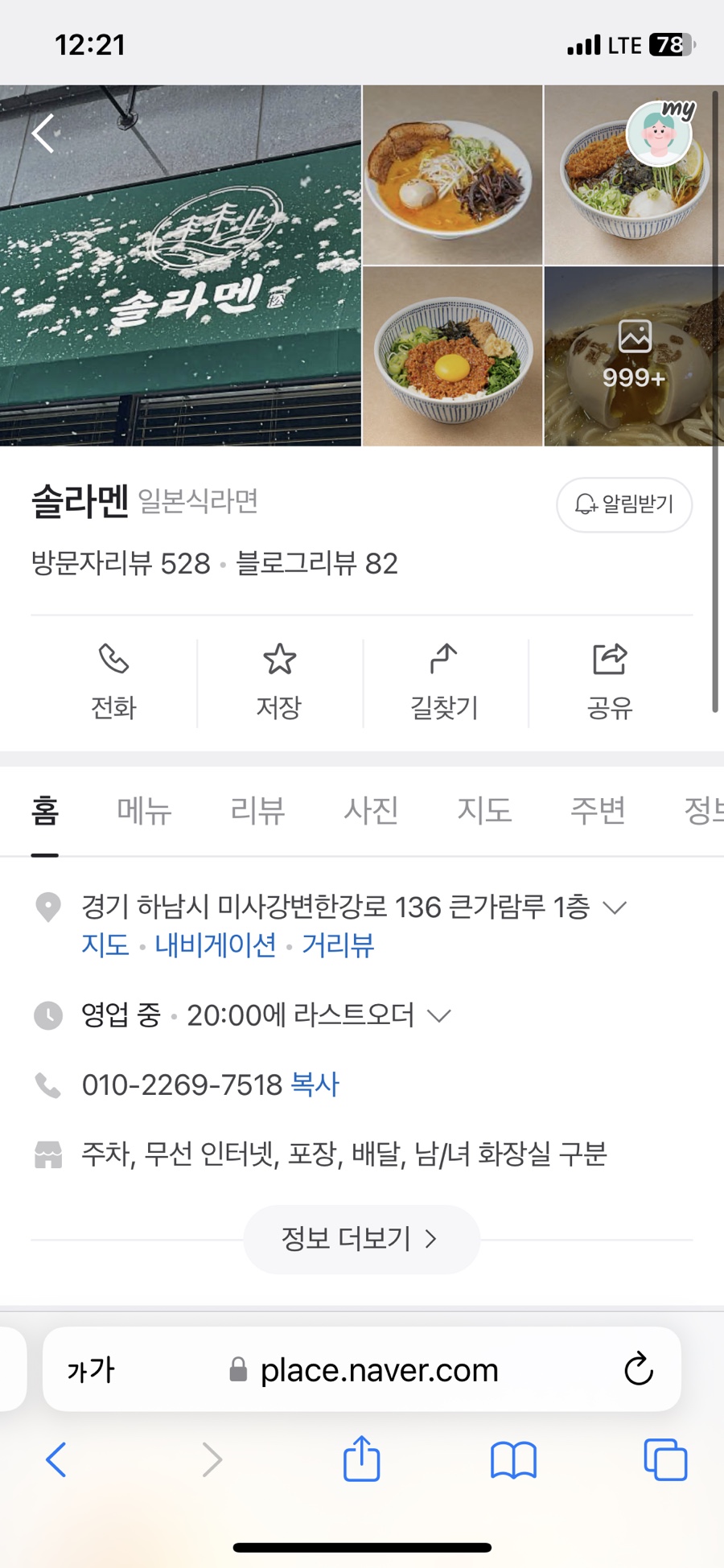Switch to the 지도 tab
Image resolution: width=724 pixels, height=1568 pixels.
coord(484,810)
